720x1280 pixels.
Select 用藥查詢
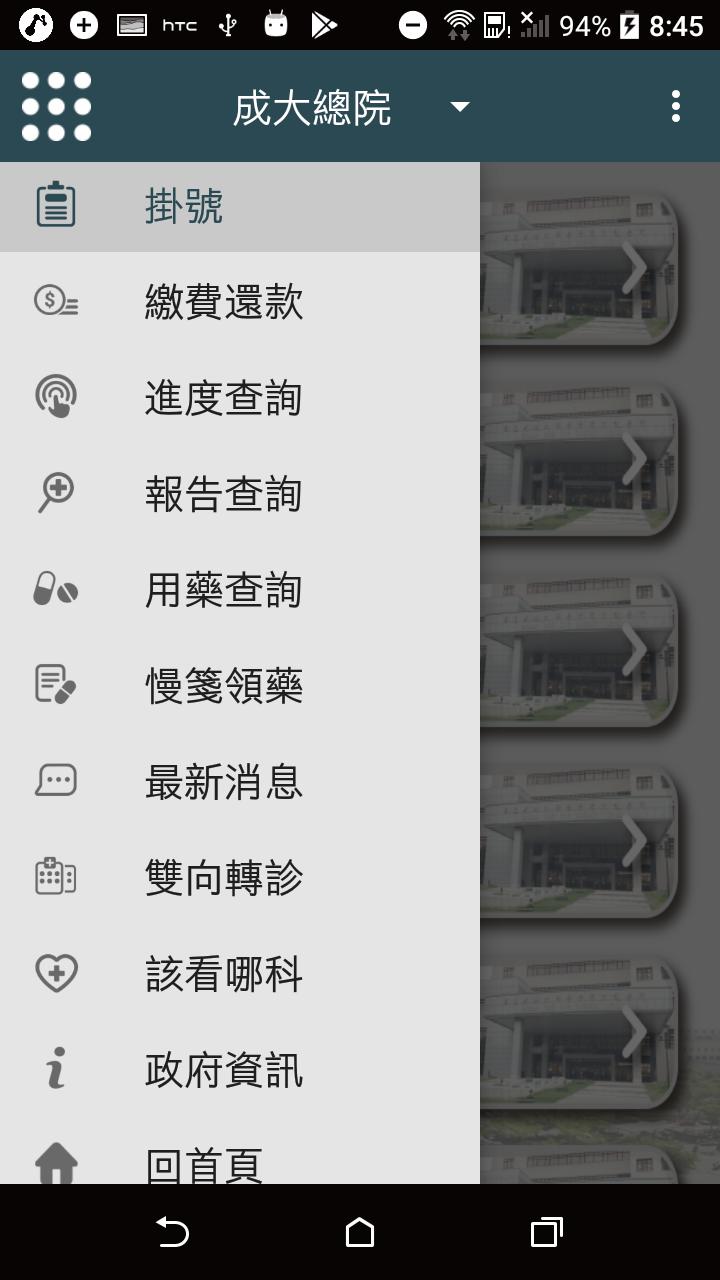click(240, 589)
